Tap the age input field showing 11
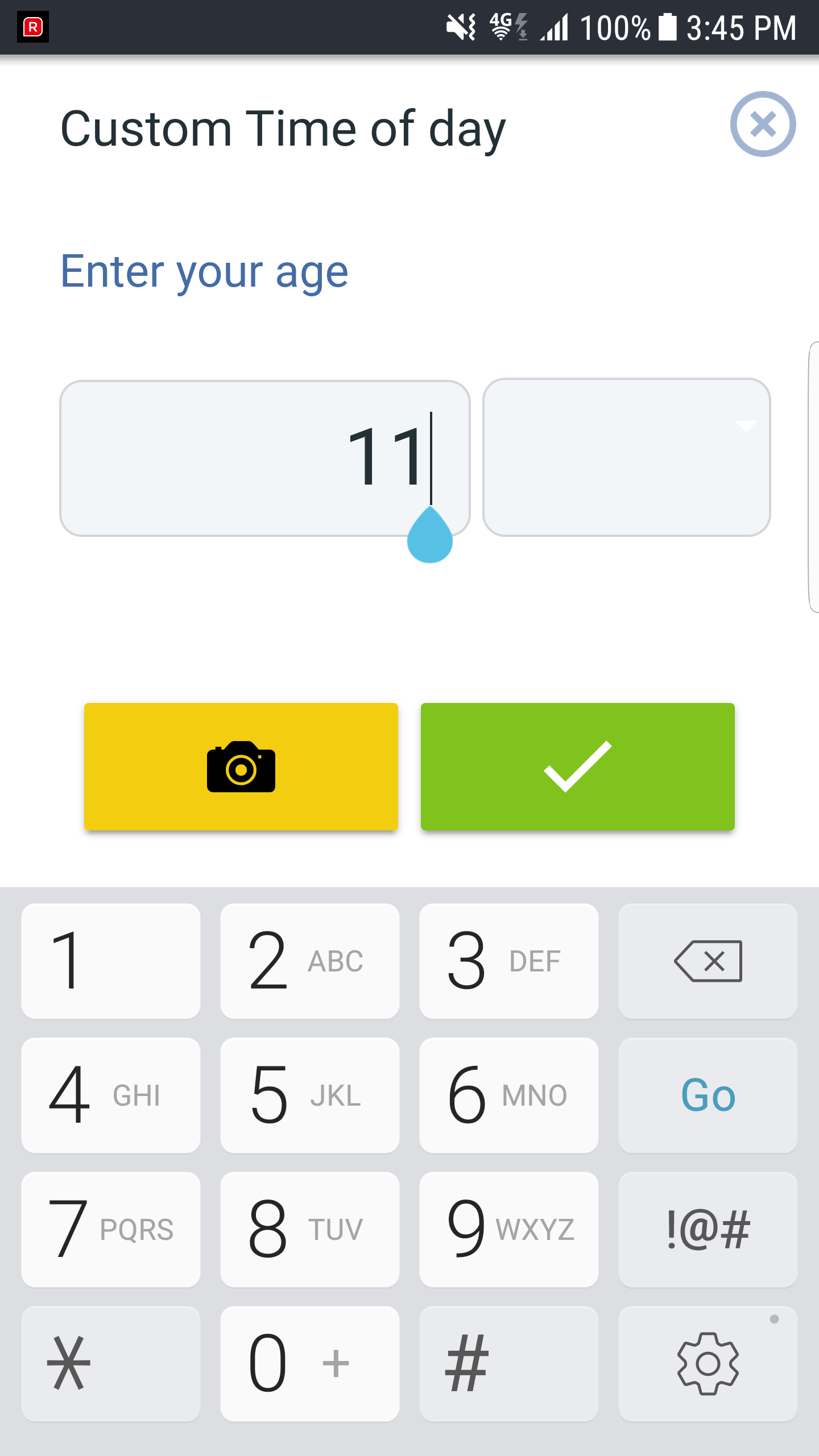The width and height of the screenshot is (819, 1456). (265, 458)
